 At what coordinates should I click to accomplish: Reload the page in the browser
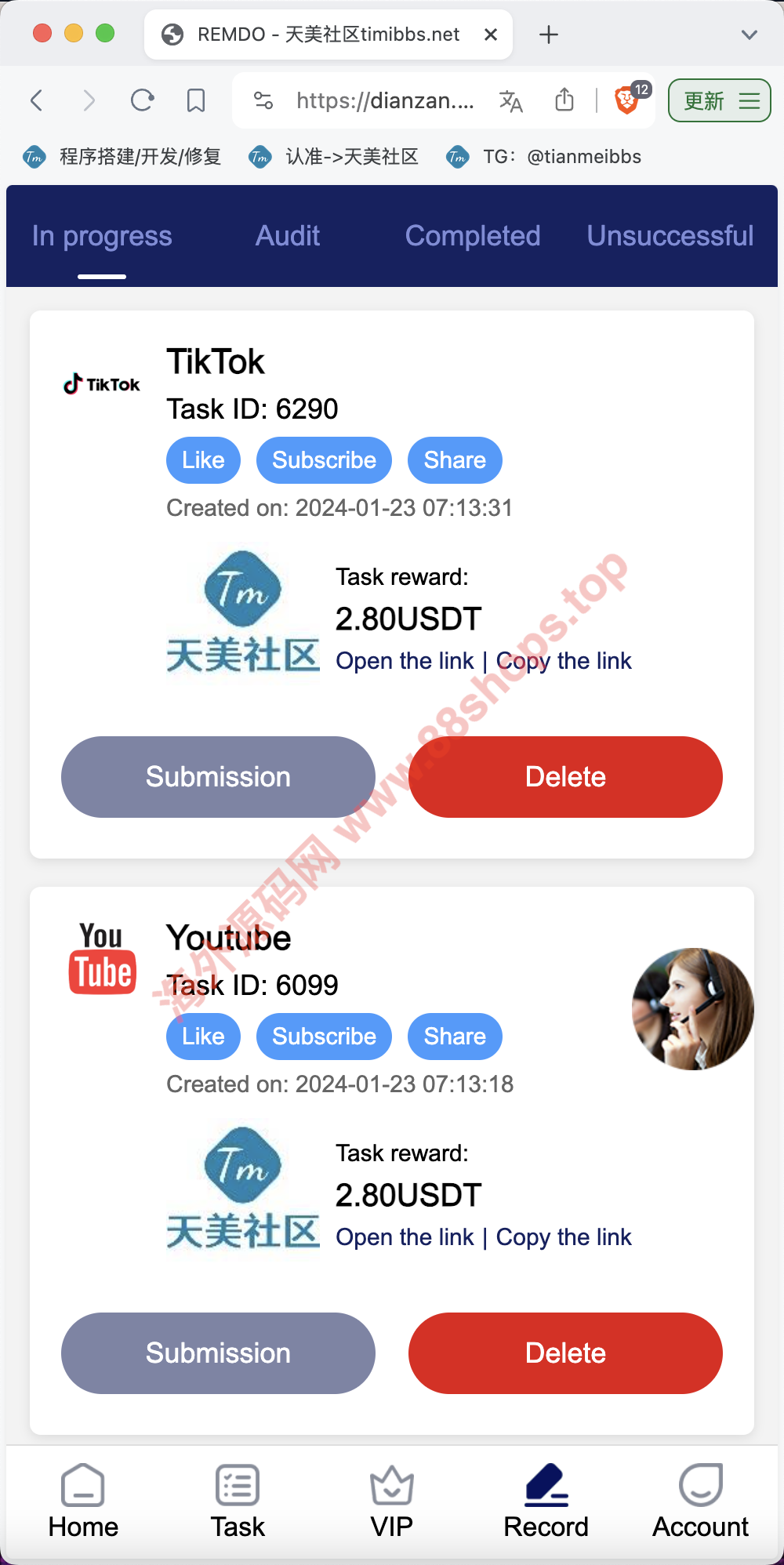click(x=142, y=100)
